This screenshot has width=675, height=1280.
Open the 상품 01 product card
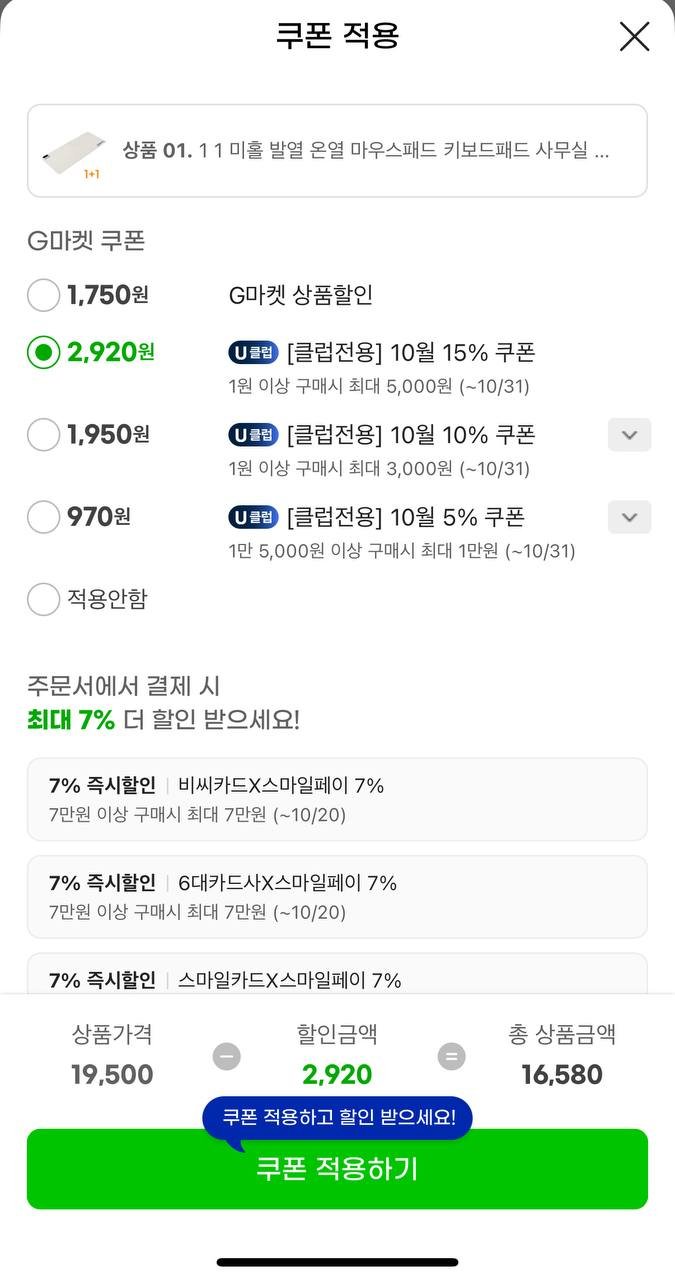337,151
